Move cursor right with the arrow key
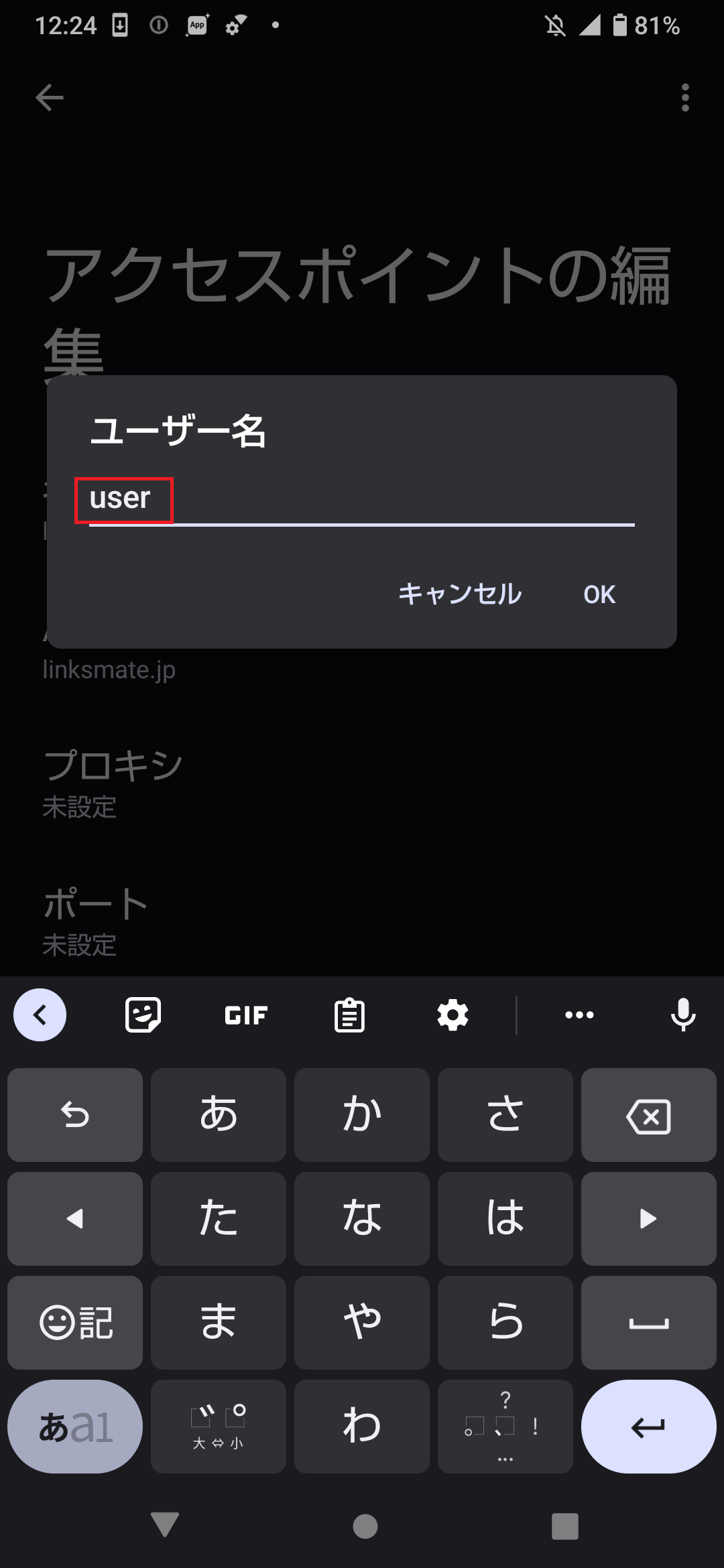 (x=648, y=1219)
